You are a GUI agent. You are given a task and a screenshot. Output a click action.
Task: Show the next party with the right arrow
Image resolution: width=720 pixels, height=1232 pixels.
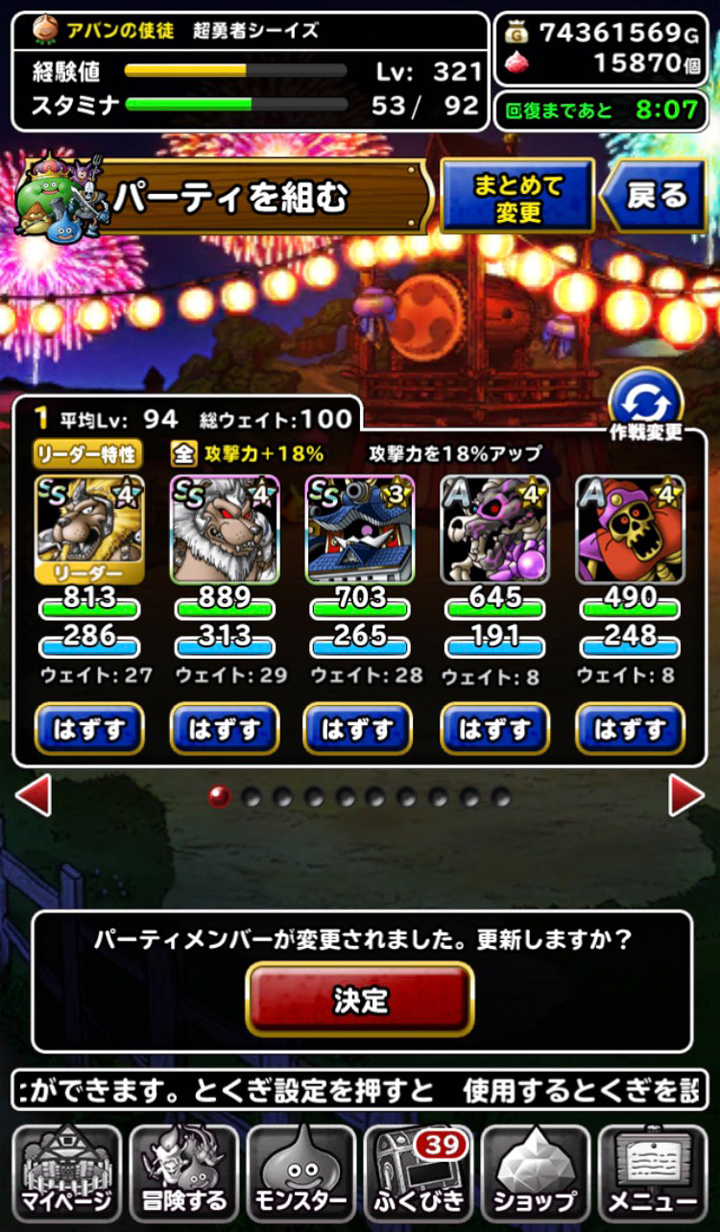click(686, 796)
